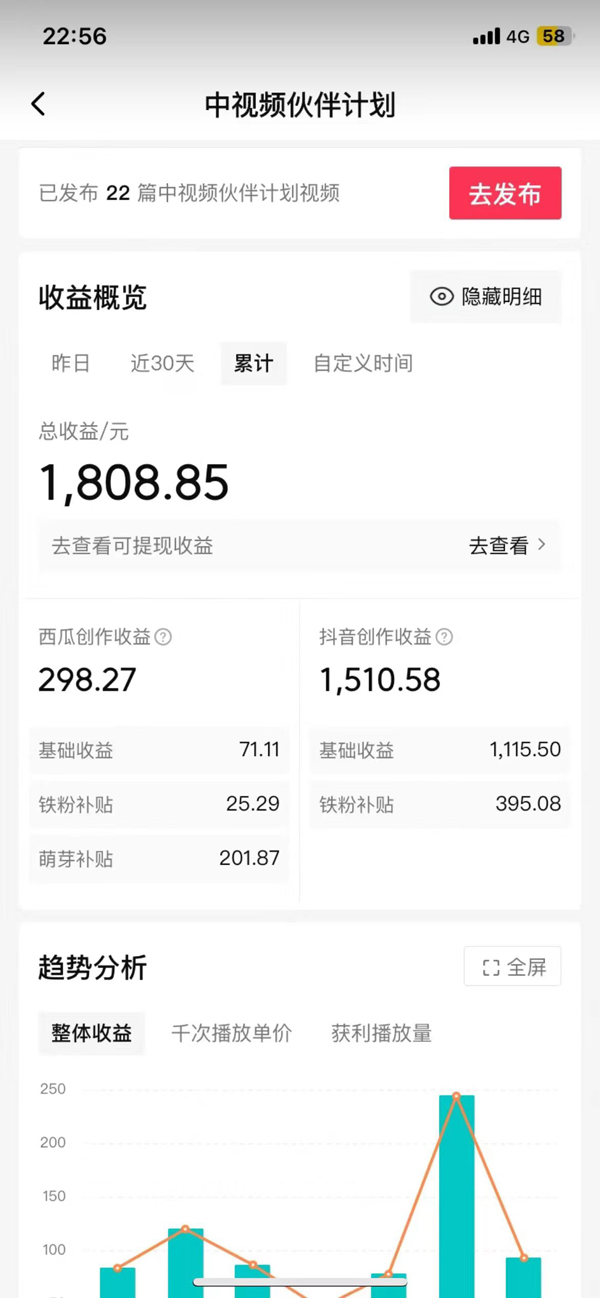This screenshot has width=600, height=1298.
Task: Switch to the 昨日 tab
Action: click(x=71, y=364)
